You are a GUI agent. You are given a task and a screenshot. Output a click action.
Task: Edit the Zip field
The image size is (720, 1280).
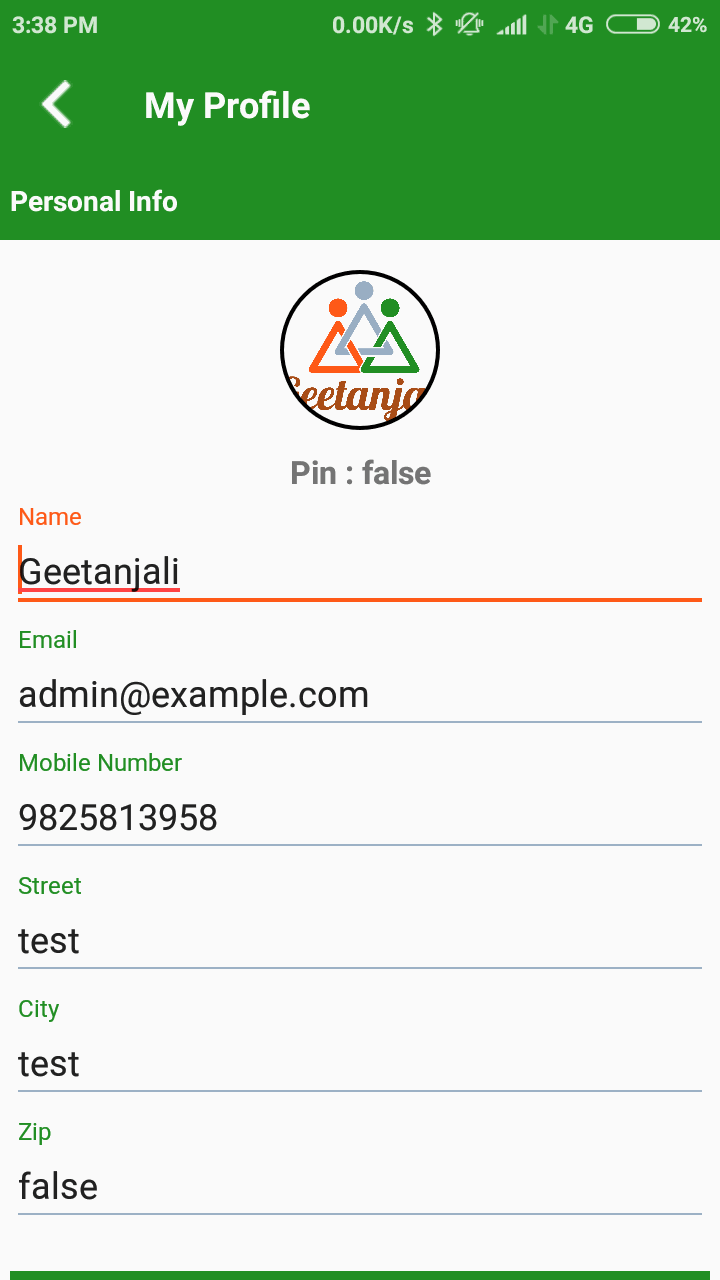360,1187
